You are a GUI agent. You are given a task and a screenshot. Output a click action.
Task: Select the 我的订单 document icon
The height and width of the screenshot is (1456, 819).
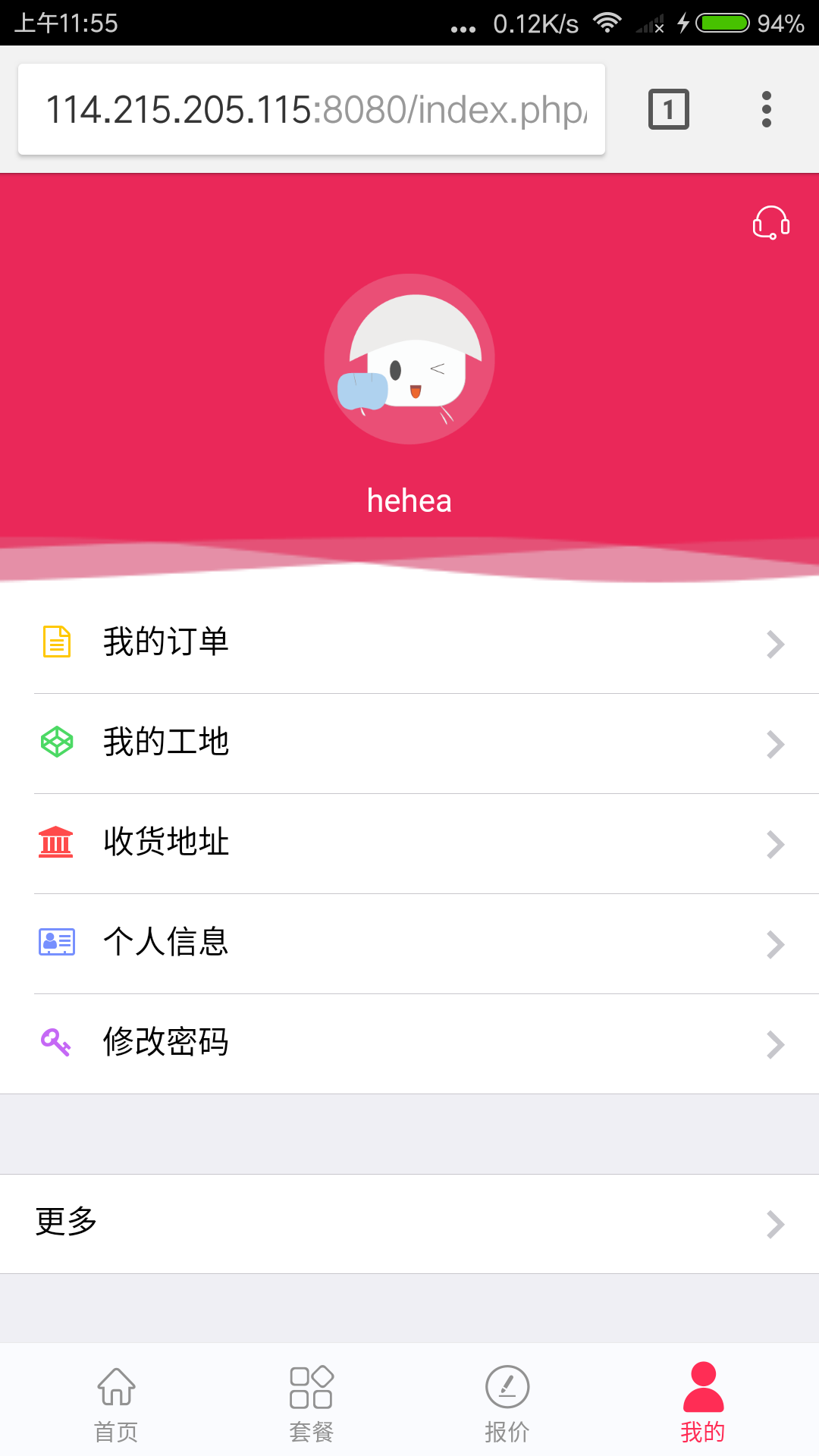[55, 642]
